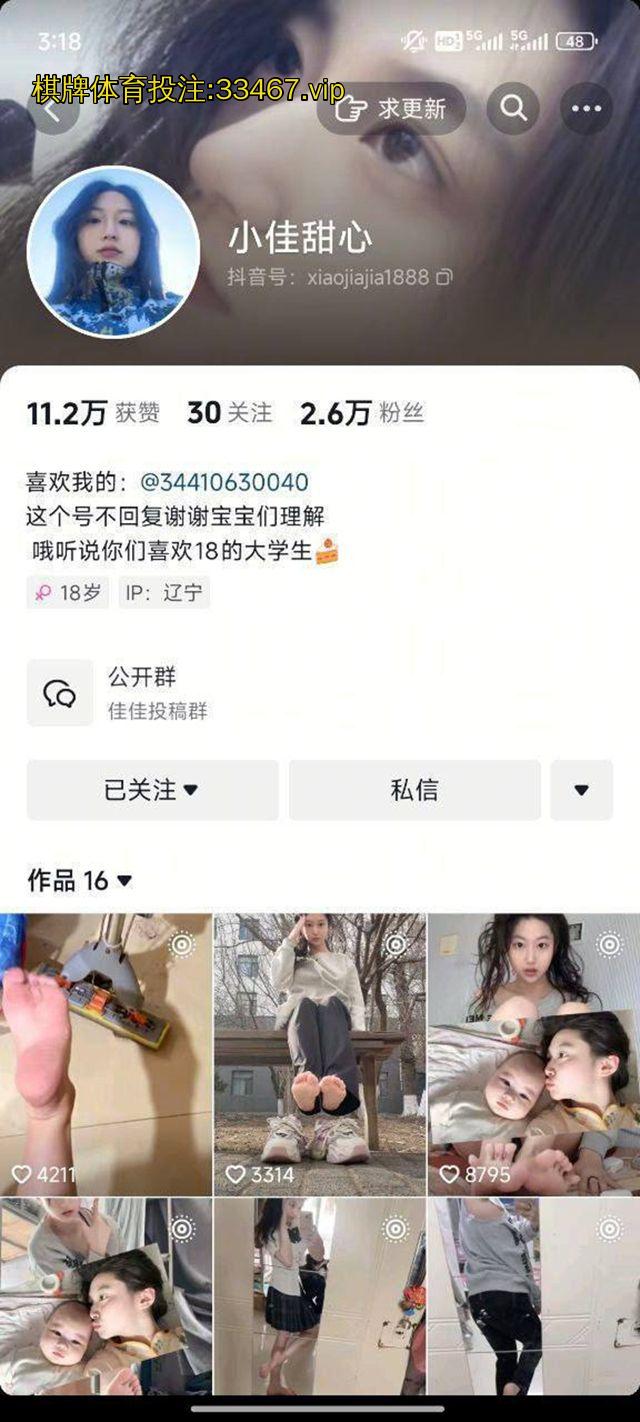Image resolution: width=640 pixels, height=1422 pixels.
Task: Open the public group 佳佳投稿群
Action: click(157, 693)
